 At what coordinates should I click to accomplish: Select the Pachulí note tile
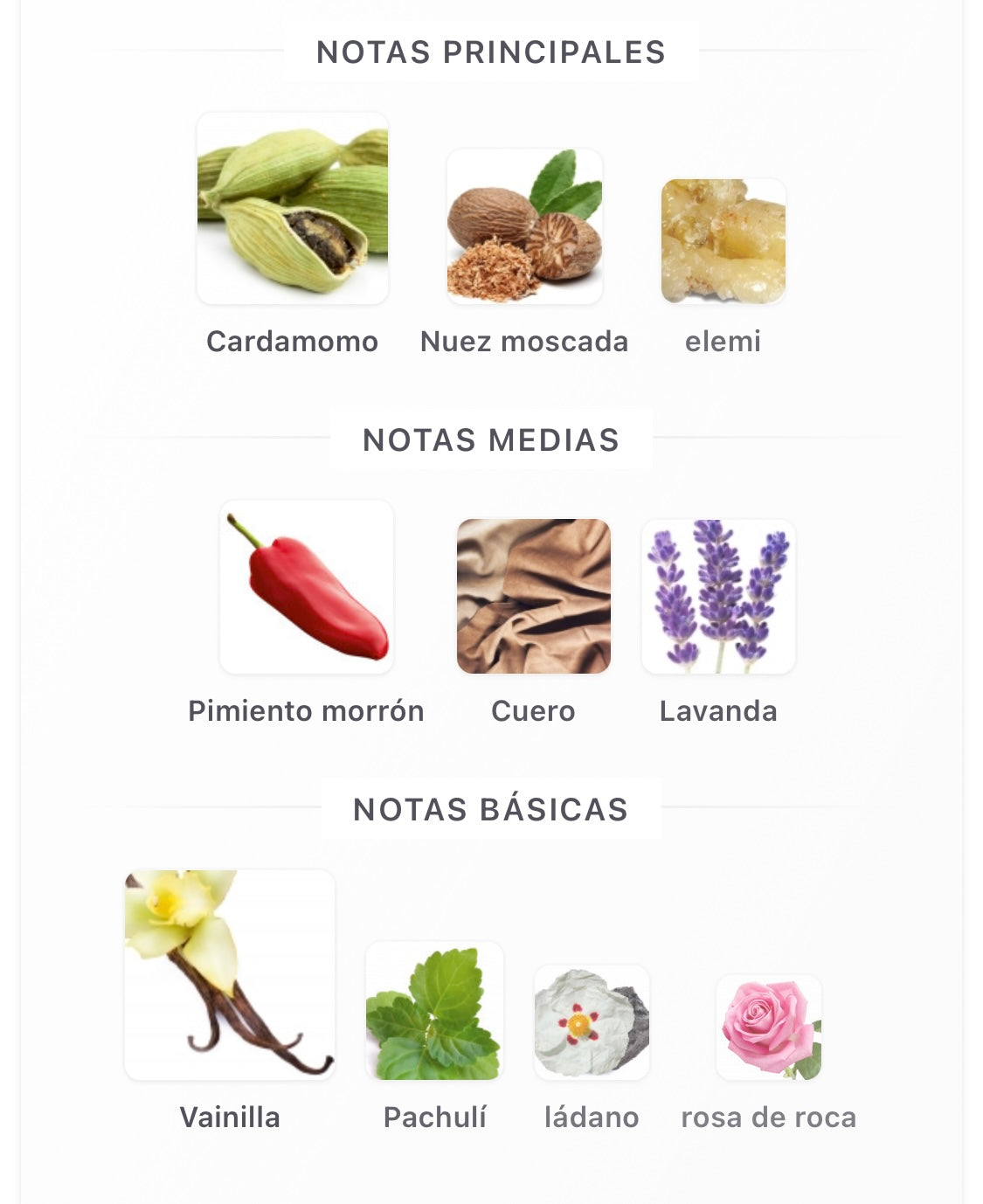pos(434,1011)
